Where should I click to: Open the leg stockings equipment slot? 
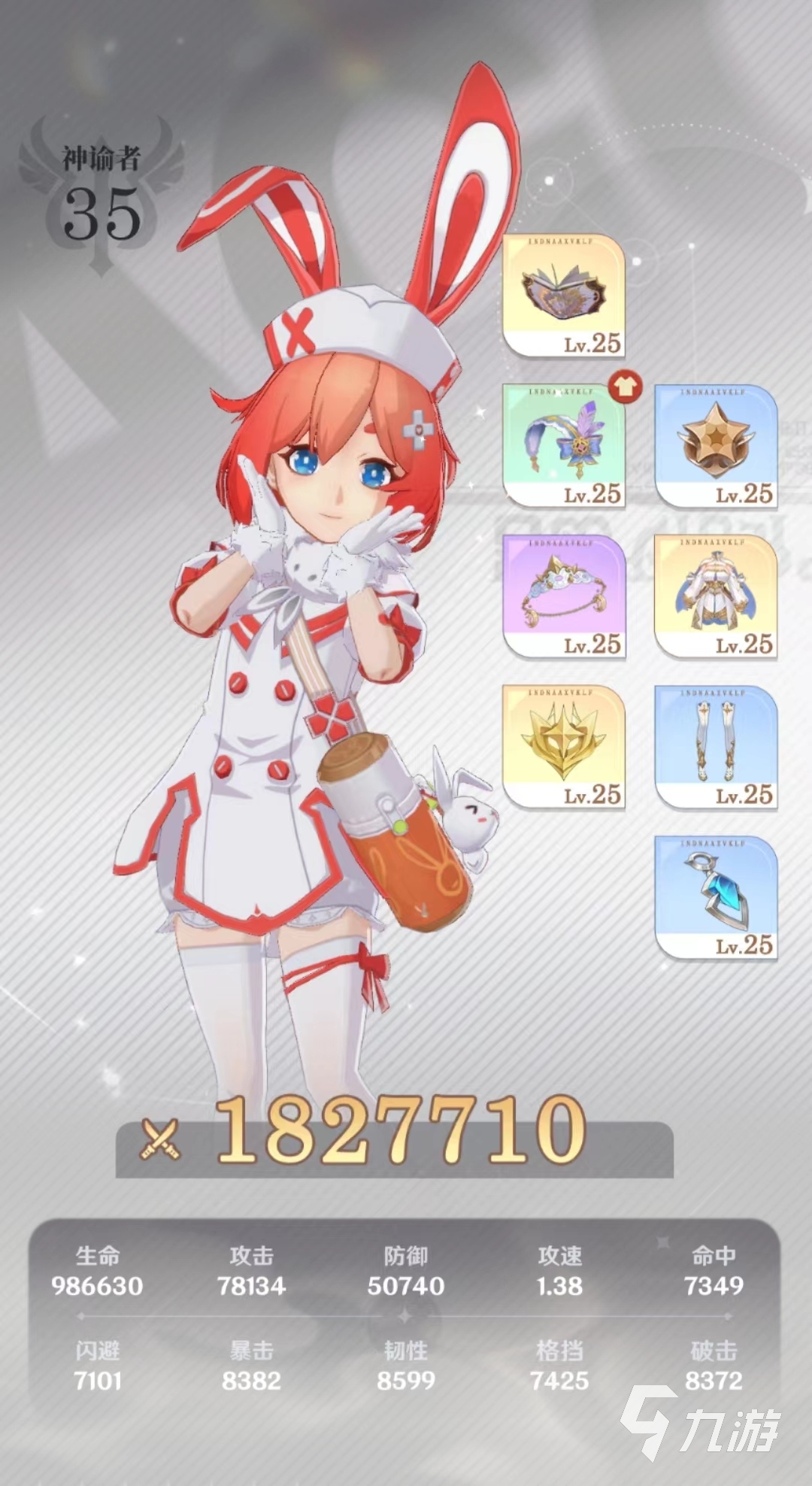coord(716,747)
